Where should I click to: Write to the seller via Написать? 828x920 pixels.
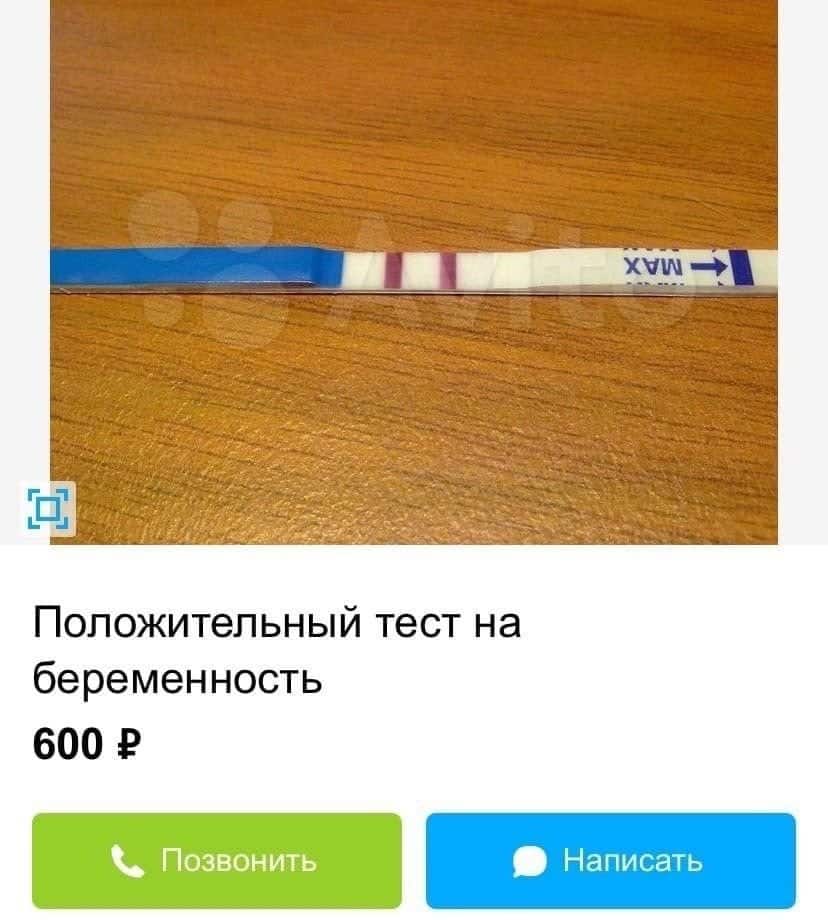click(610, 860)
